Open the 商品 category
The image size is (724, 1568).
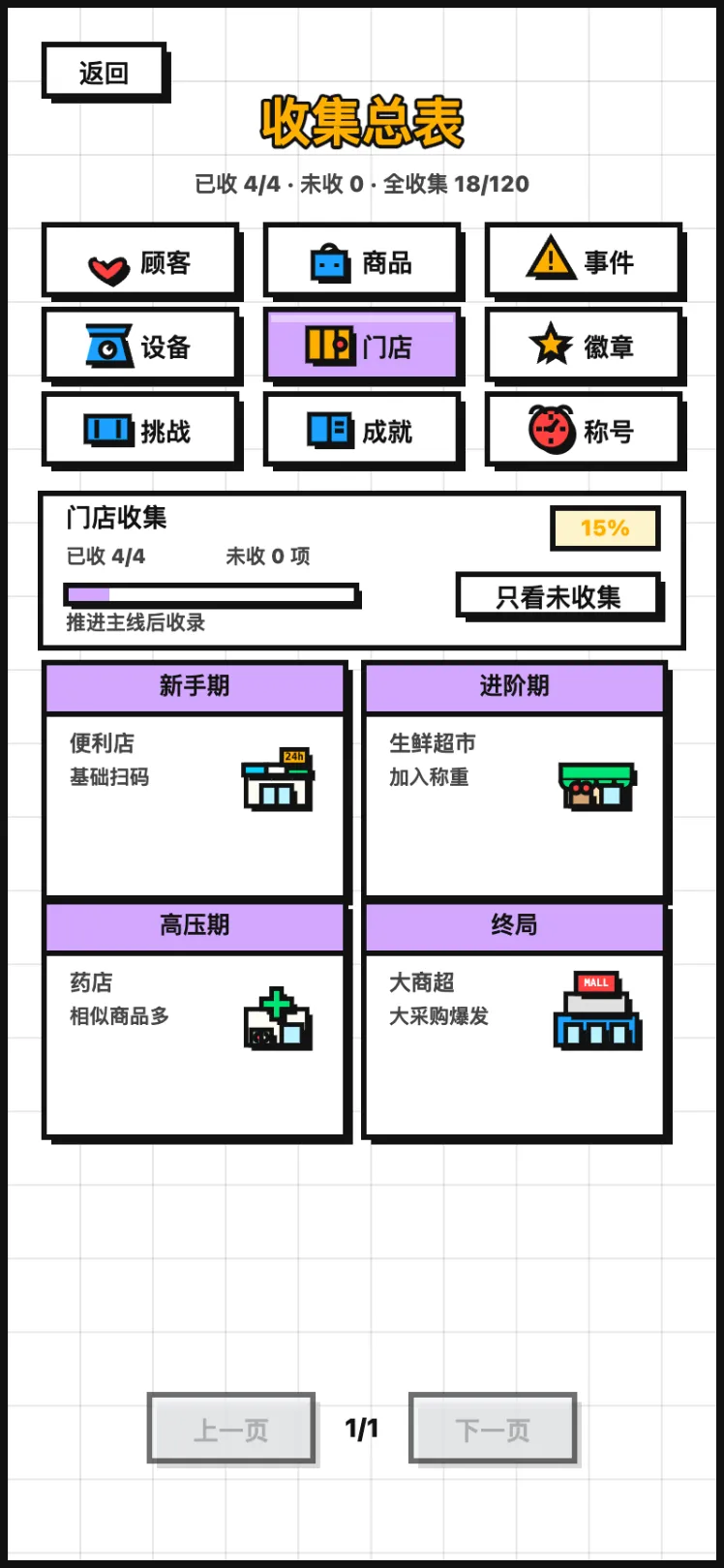coord(362,260)
